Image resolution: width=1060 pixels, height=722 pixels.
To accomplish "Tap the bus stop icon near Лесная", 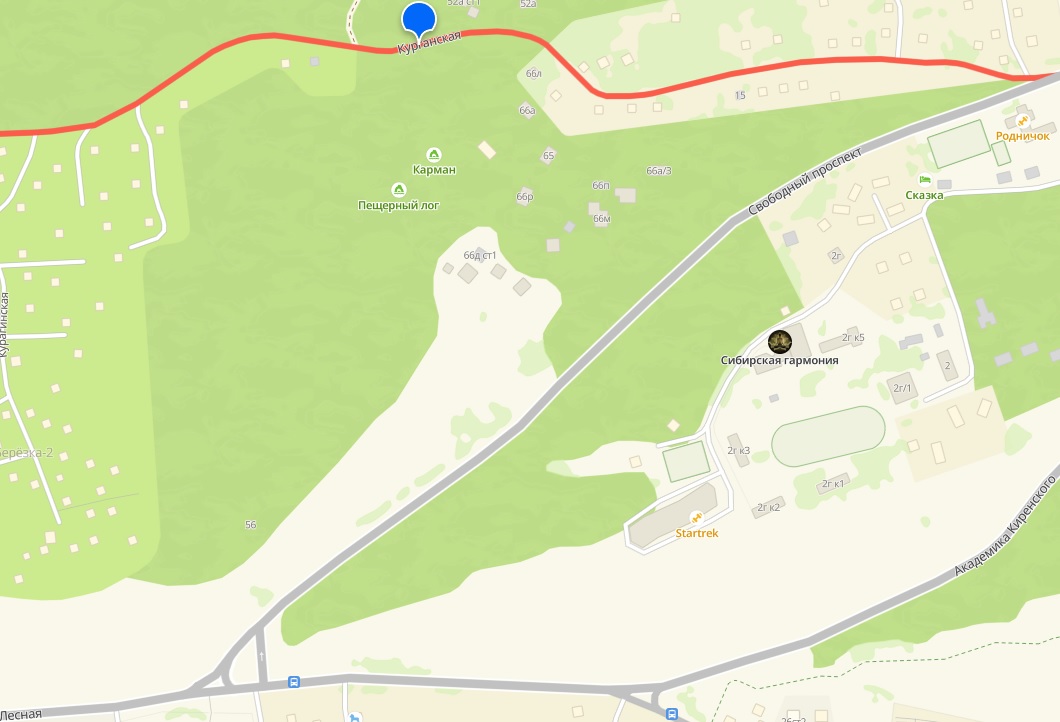I will tap(293, 682).
